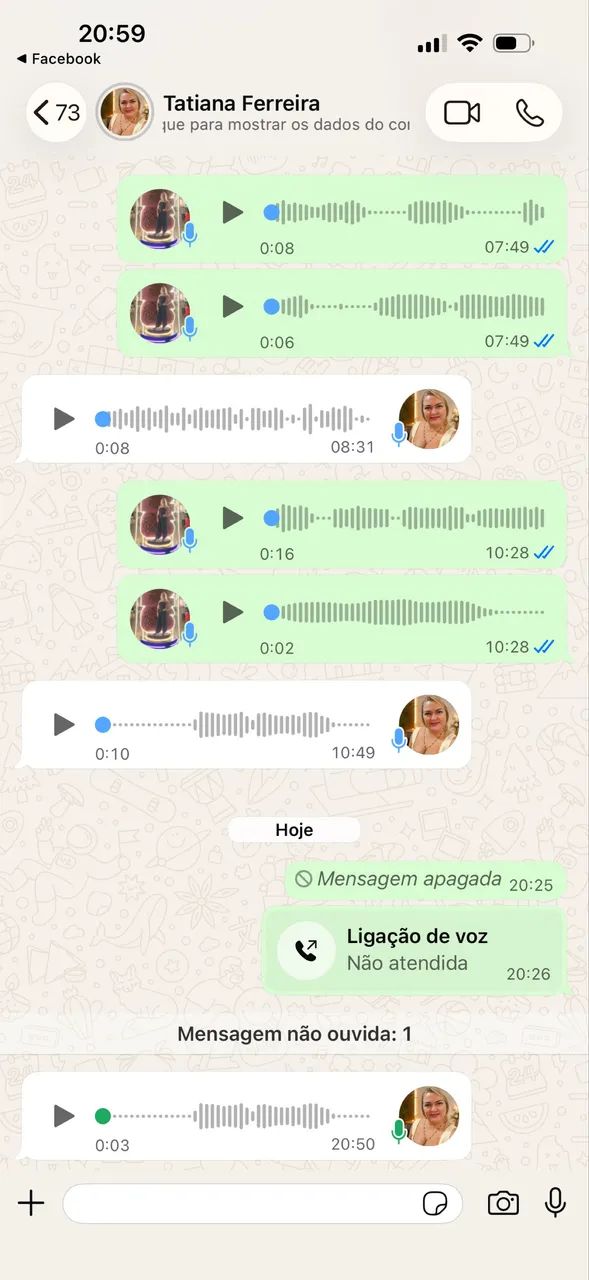Play the unheard 0:03 voice message

pos(64,1116)
